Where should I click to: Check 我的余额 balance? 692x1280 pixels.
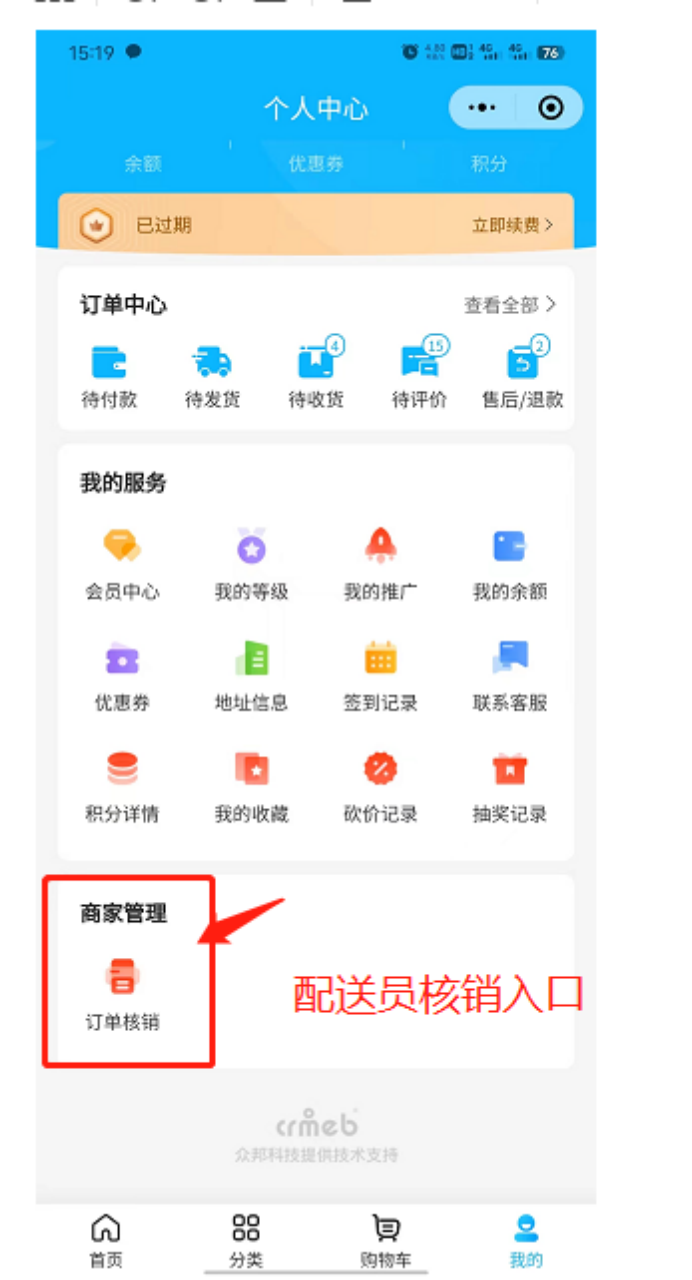[x=510, y=563]
